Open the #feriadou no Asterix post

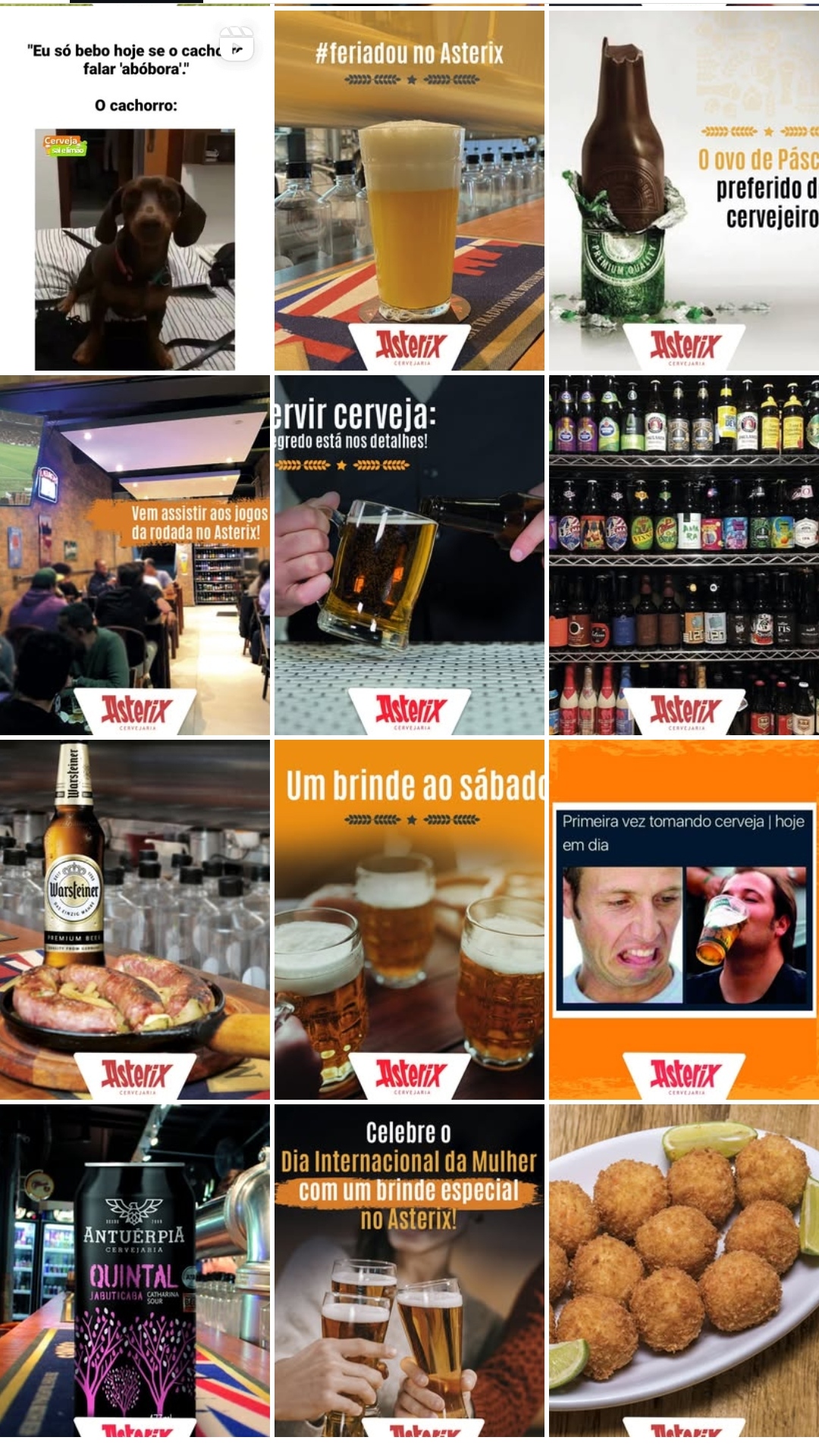(x=409, y=189)
